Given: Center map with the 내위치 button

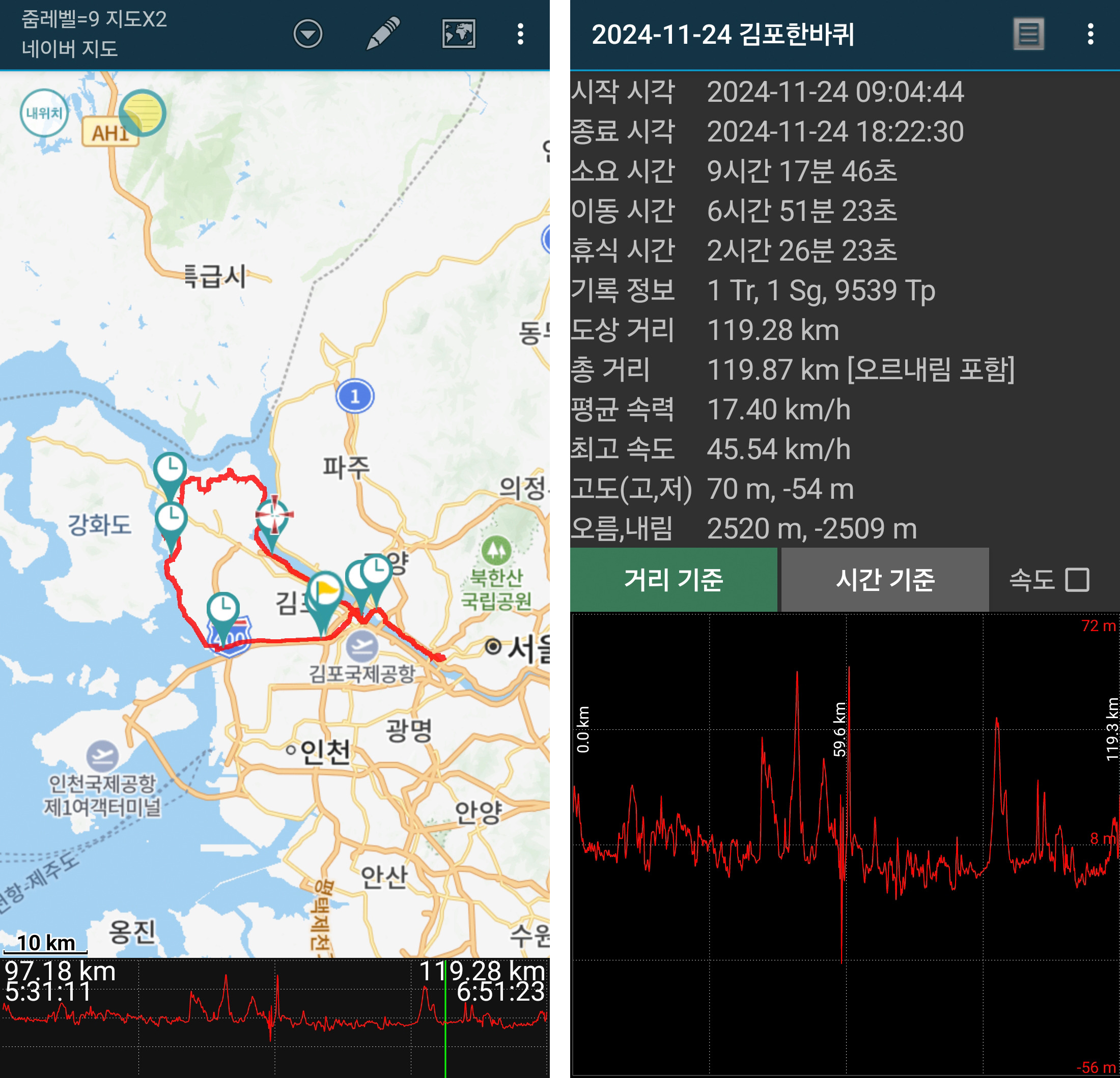Looking at the screenshot, I should tap(44, 112).
